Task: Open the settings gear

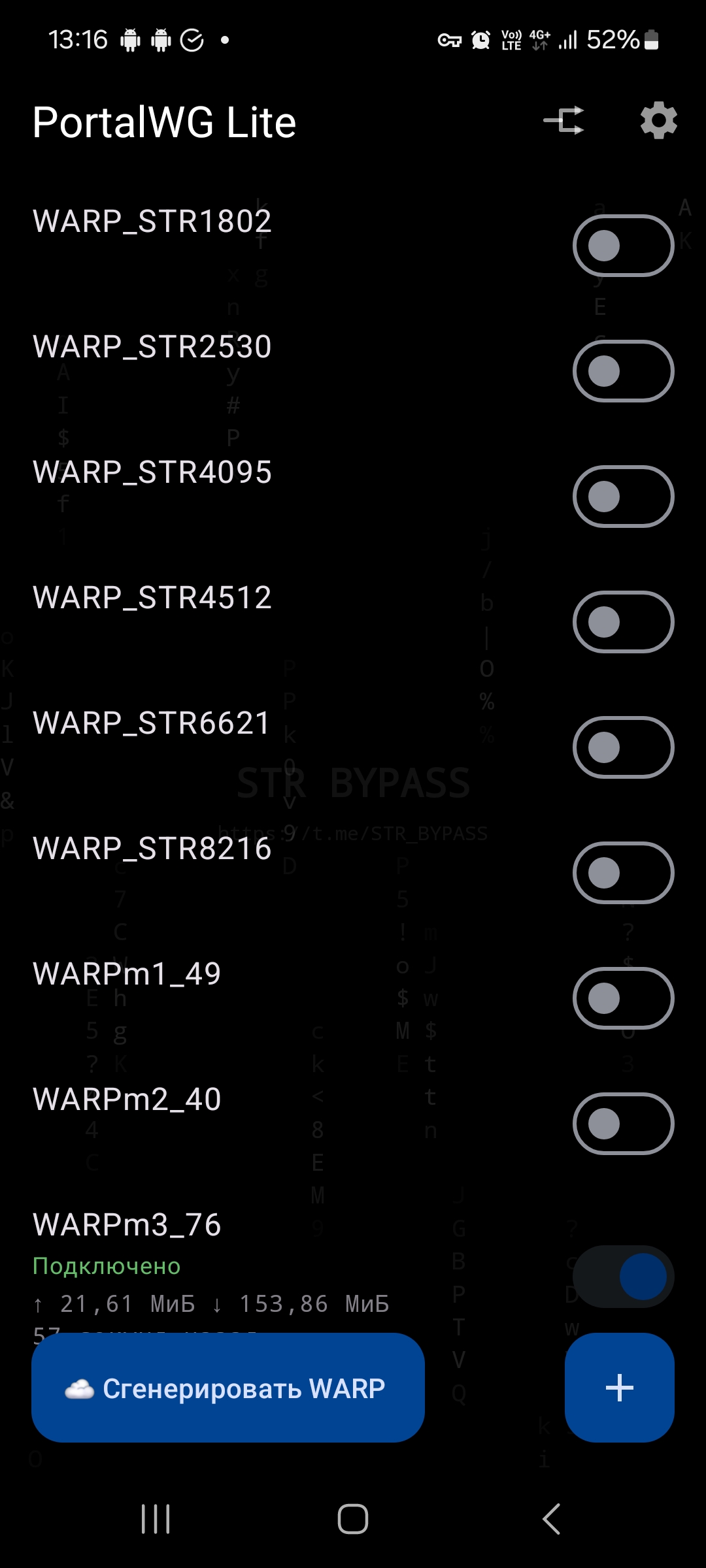Action: click(658, 120)
